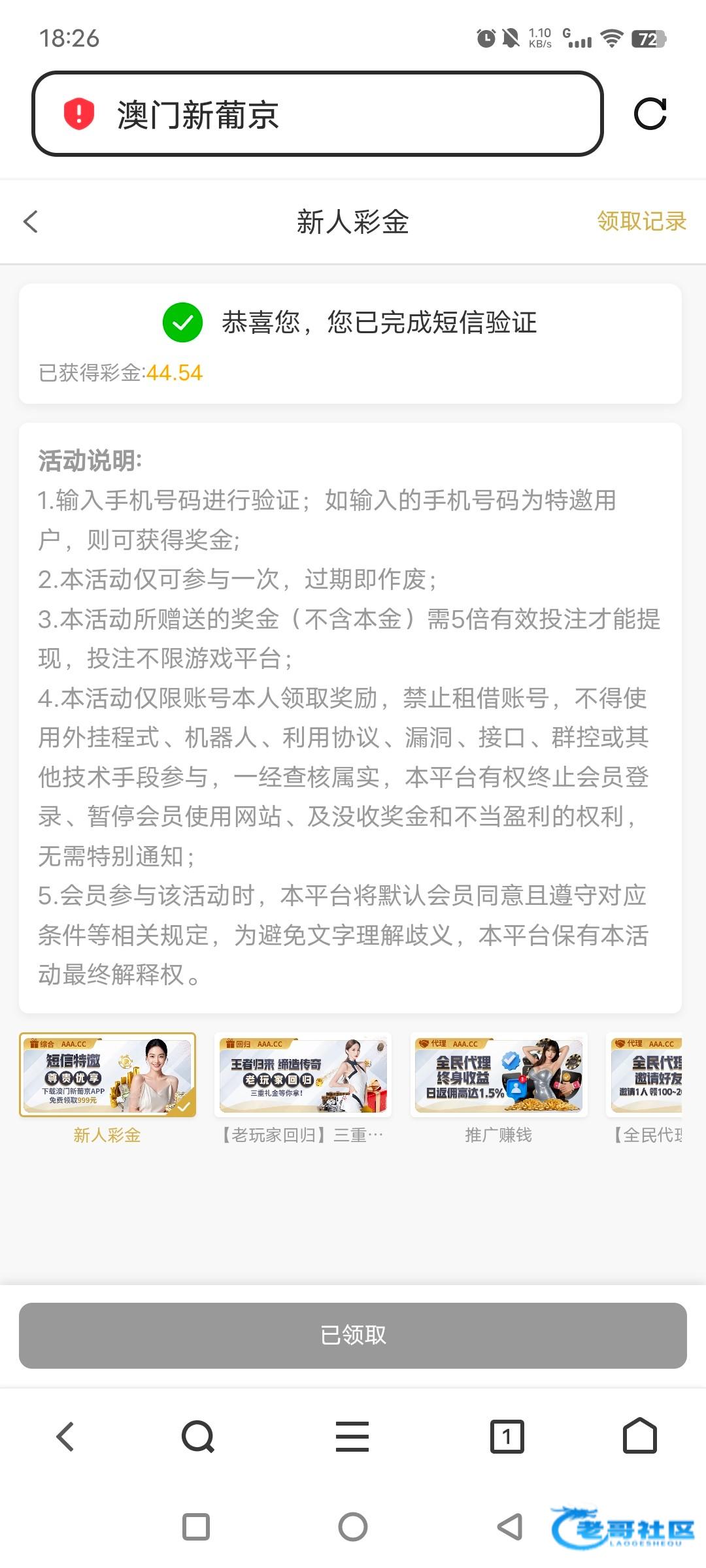The height and width of the screenshot is (1568, 706).
Task: View open tabs in the browser
Action: pyautogui.click(x=507, y=1437)
